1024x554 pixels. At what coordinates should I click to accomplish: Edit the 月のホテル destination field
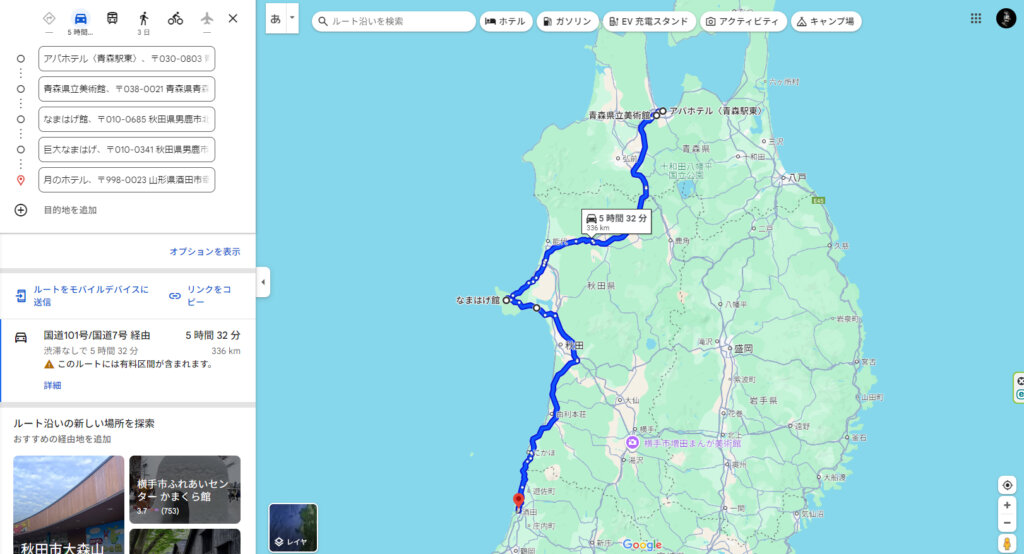126,180
